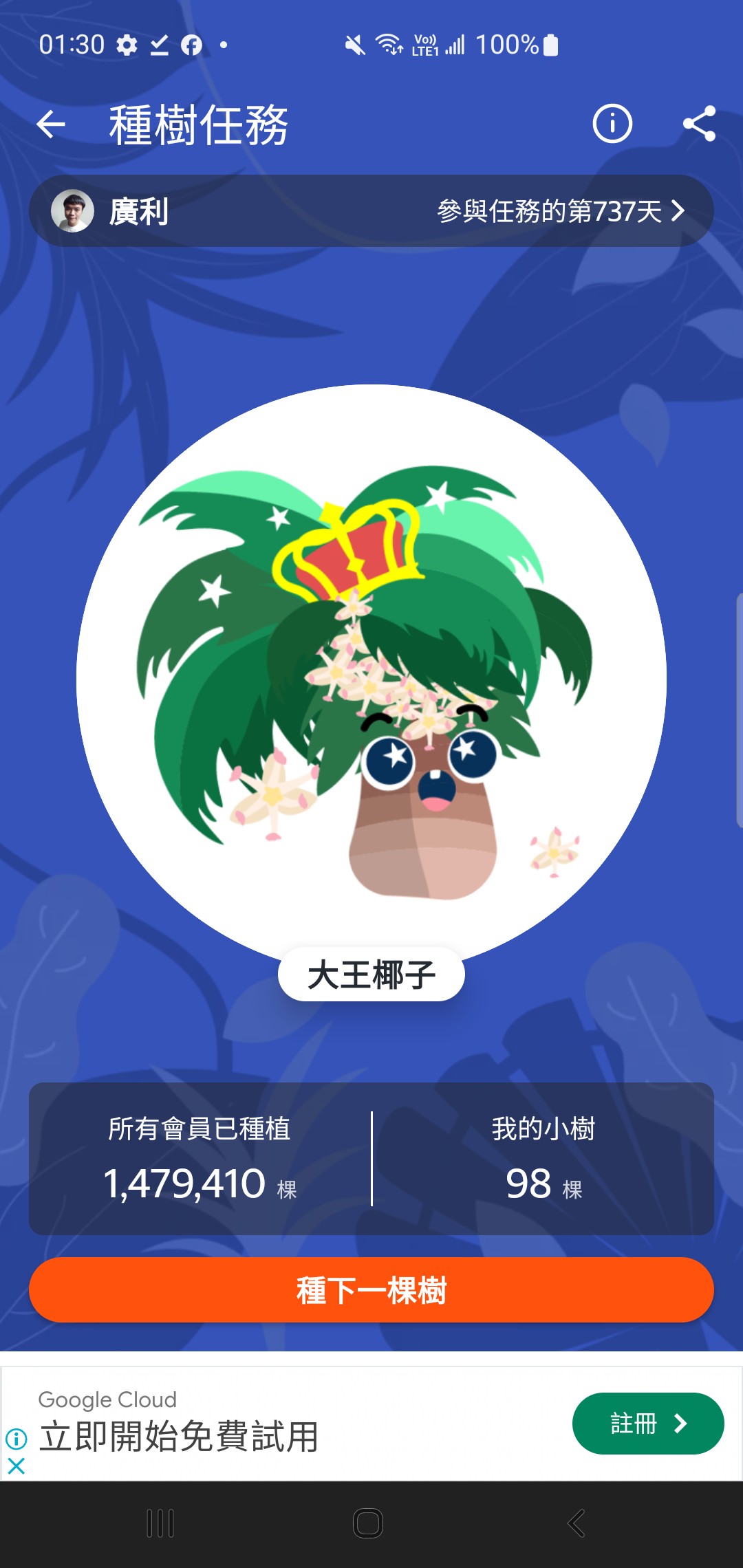Tap the 種下一棵樹 button
Viewport: 743px width, 1568px height.
(371, 1289)
